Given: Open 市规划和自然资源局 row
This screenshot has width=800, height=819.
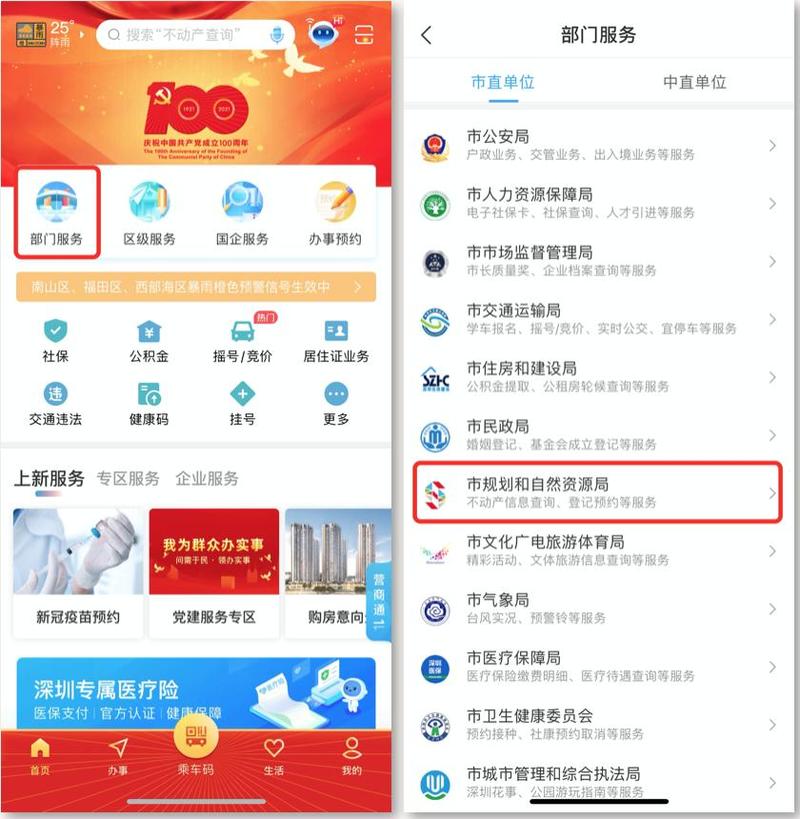Looking at the screenshot, I should [x=598, y=493].
